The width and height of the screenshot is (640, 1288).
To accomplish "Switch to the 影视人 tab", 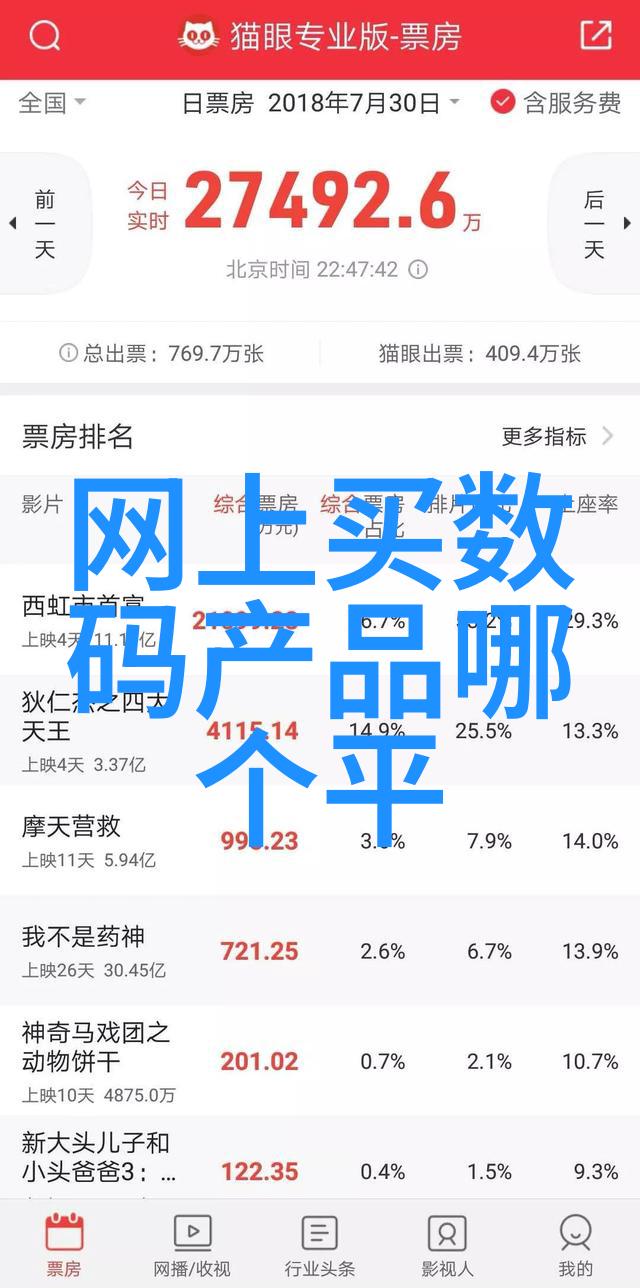I will pos(447,1244).
